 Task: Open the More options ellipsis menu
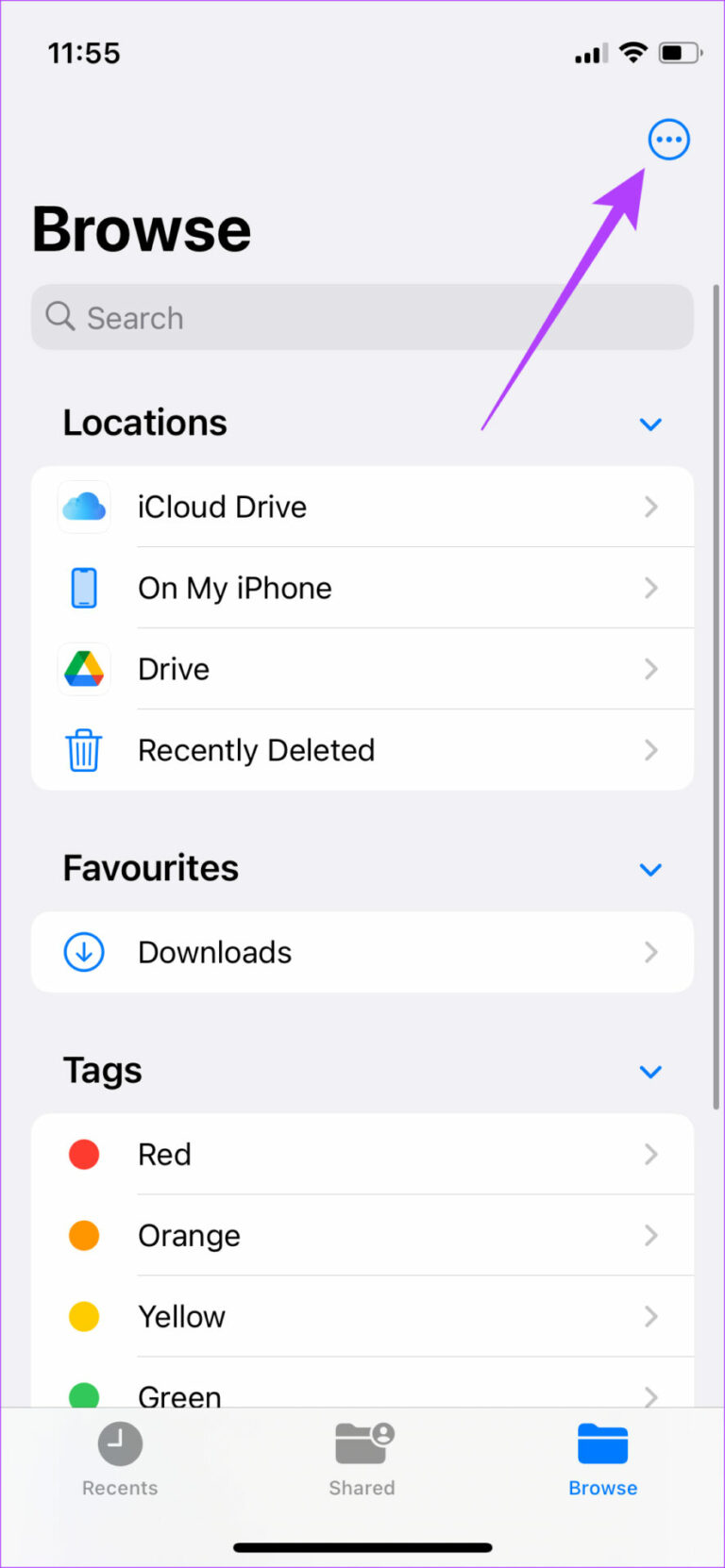pos(668,139)
